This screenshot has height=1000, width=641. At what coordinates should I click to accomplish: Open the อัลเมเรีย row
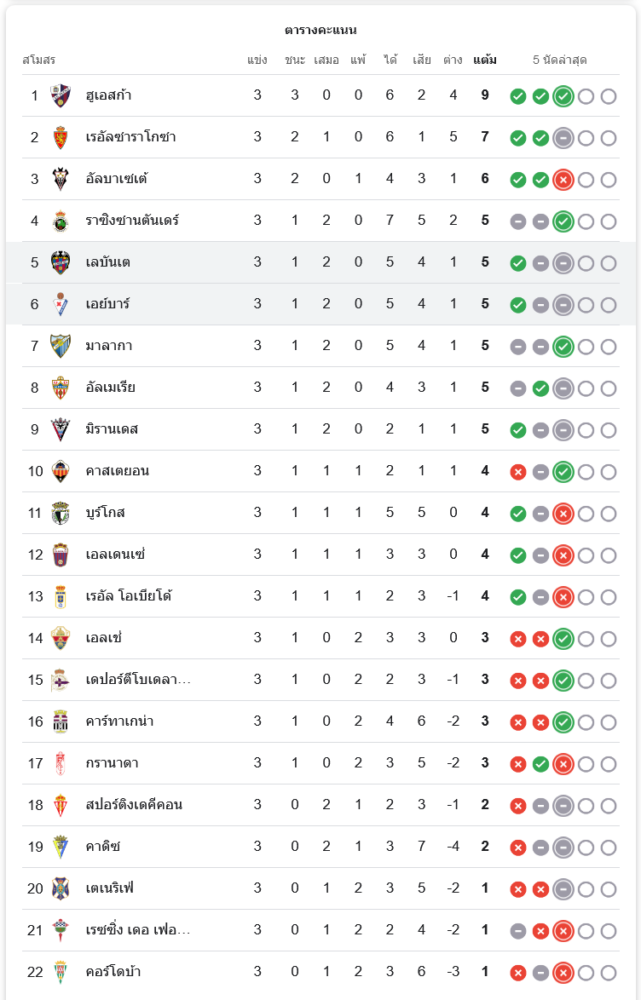(x=111, y=388)
